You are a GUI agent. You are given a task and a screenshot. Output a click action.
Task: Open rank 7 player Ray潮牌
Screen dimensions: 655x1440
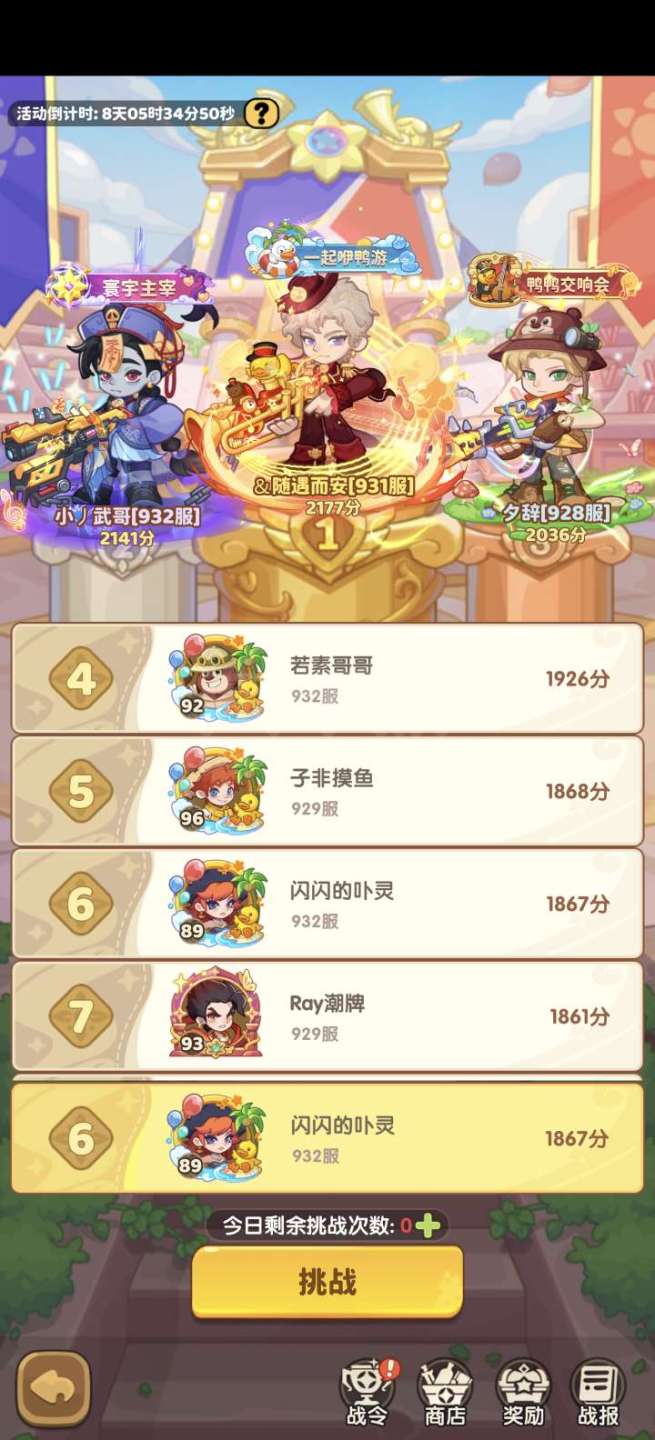coord(327,1016)
